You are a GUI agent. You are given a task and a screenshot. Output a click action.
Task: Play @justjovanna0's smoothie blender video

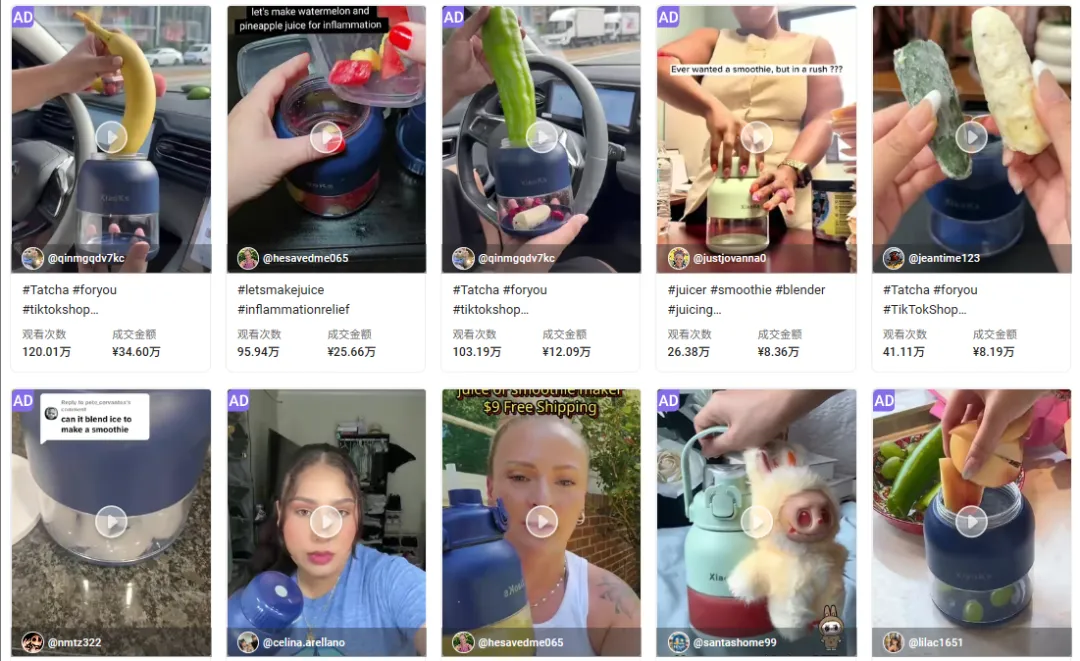(x=756, y=137)
